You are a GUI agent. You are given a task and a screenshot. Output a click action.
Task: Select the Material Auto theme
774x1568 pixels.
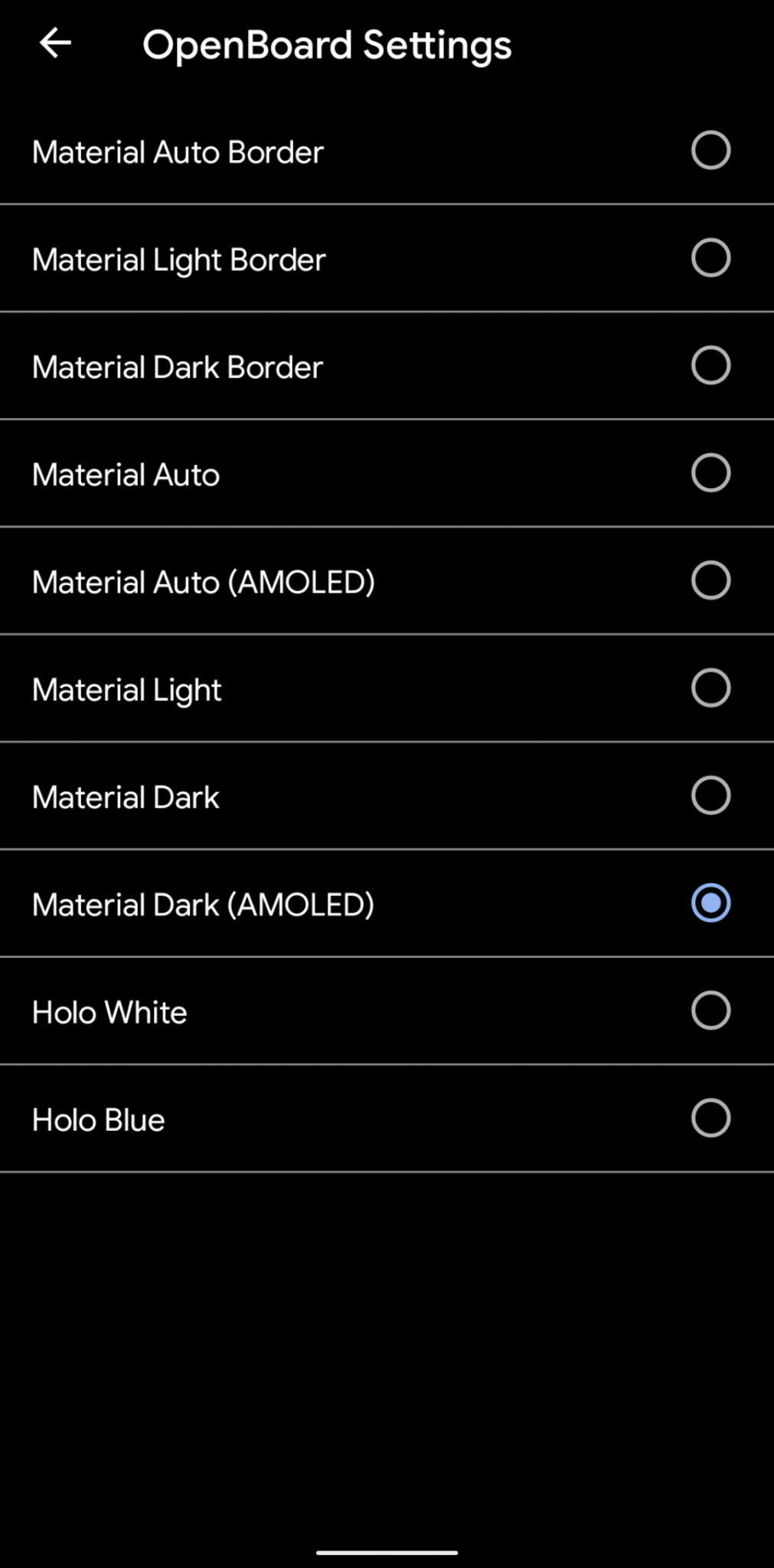tap(710, 473)
